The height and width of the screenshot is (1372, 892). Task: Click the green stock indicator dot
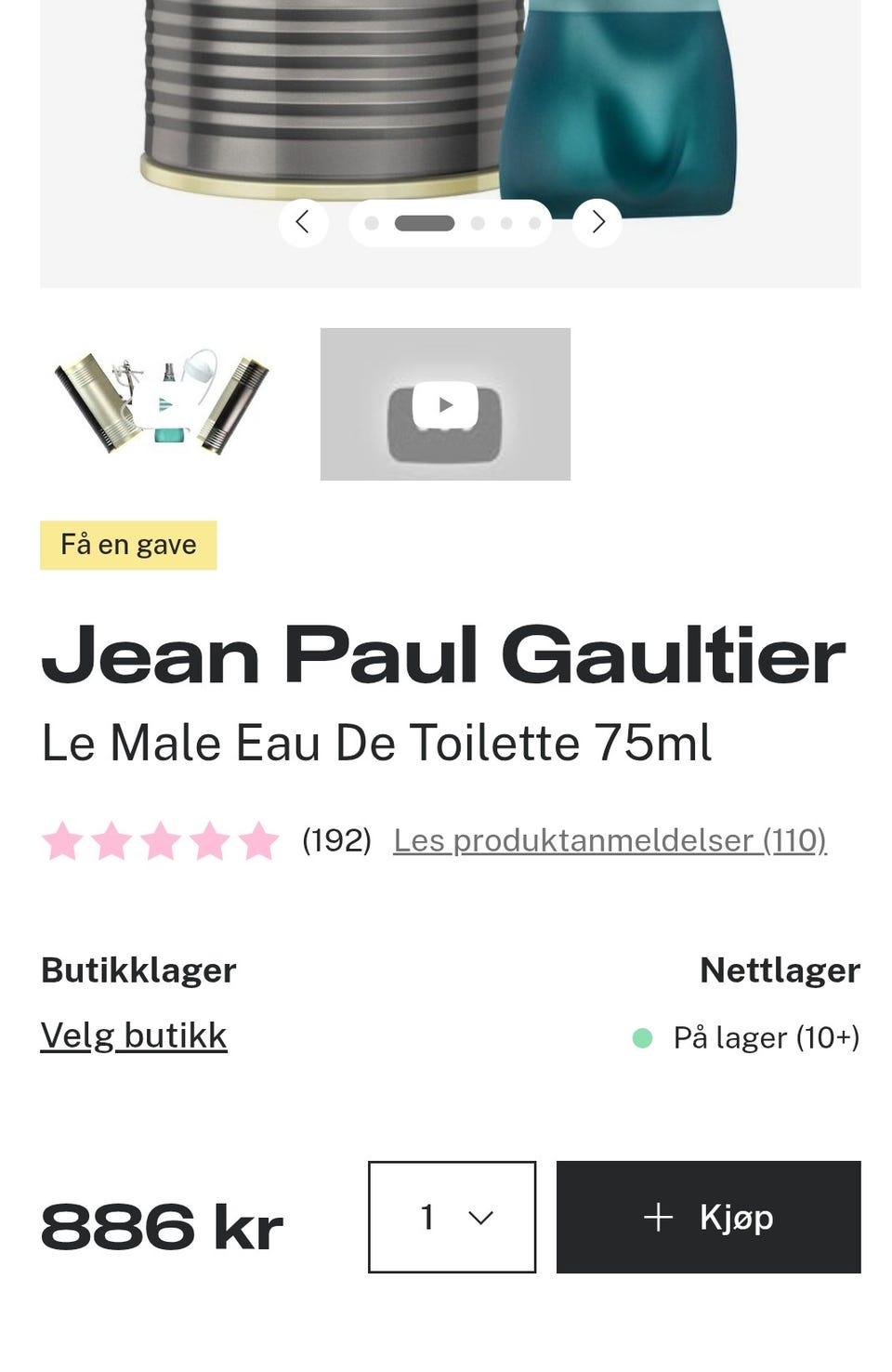coord(643,1037)
